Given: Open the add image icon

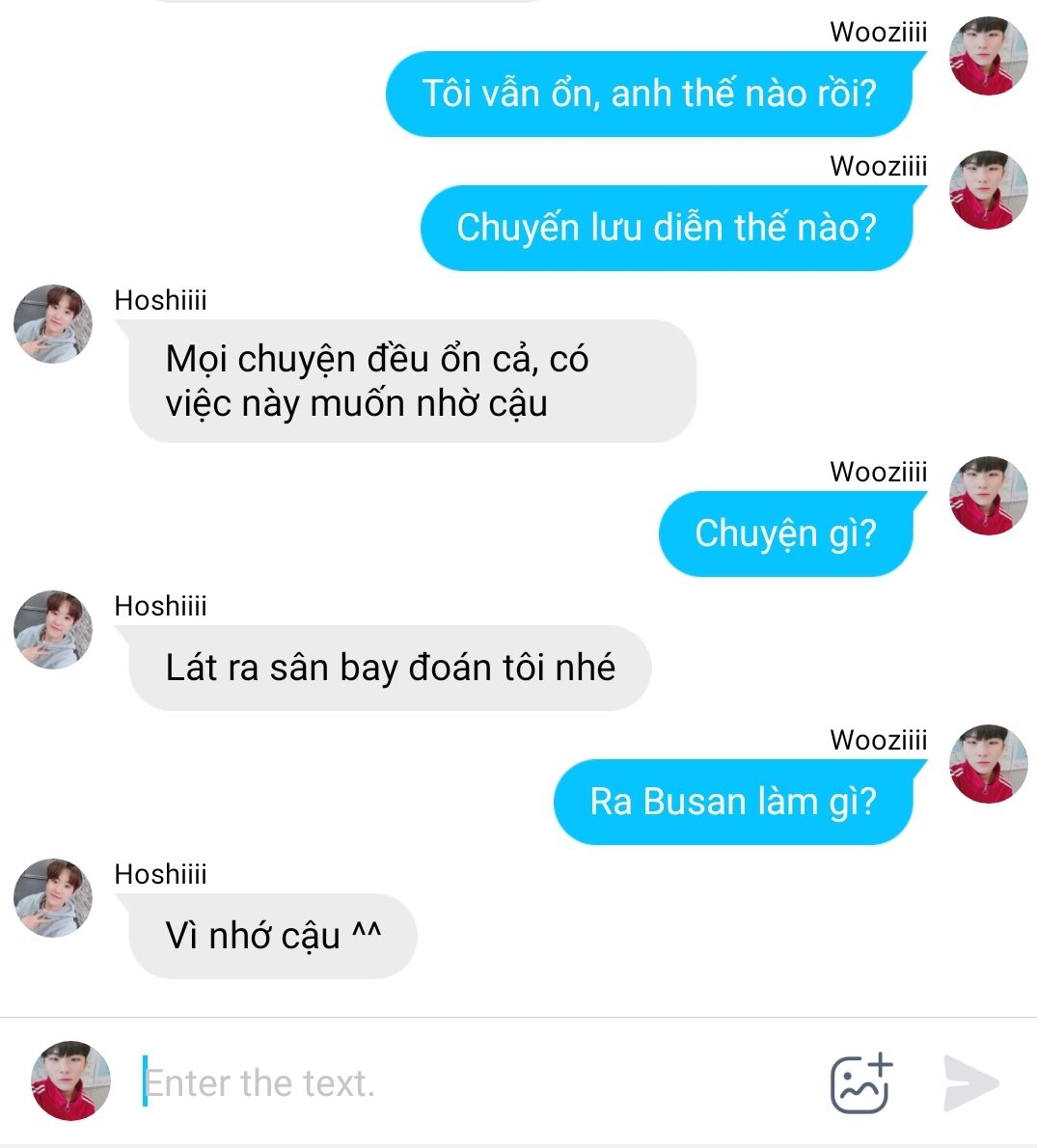Looking at the screenshot, I should pos(860,1083).
